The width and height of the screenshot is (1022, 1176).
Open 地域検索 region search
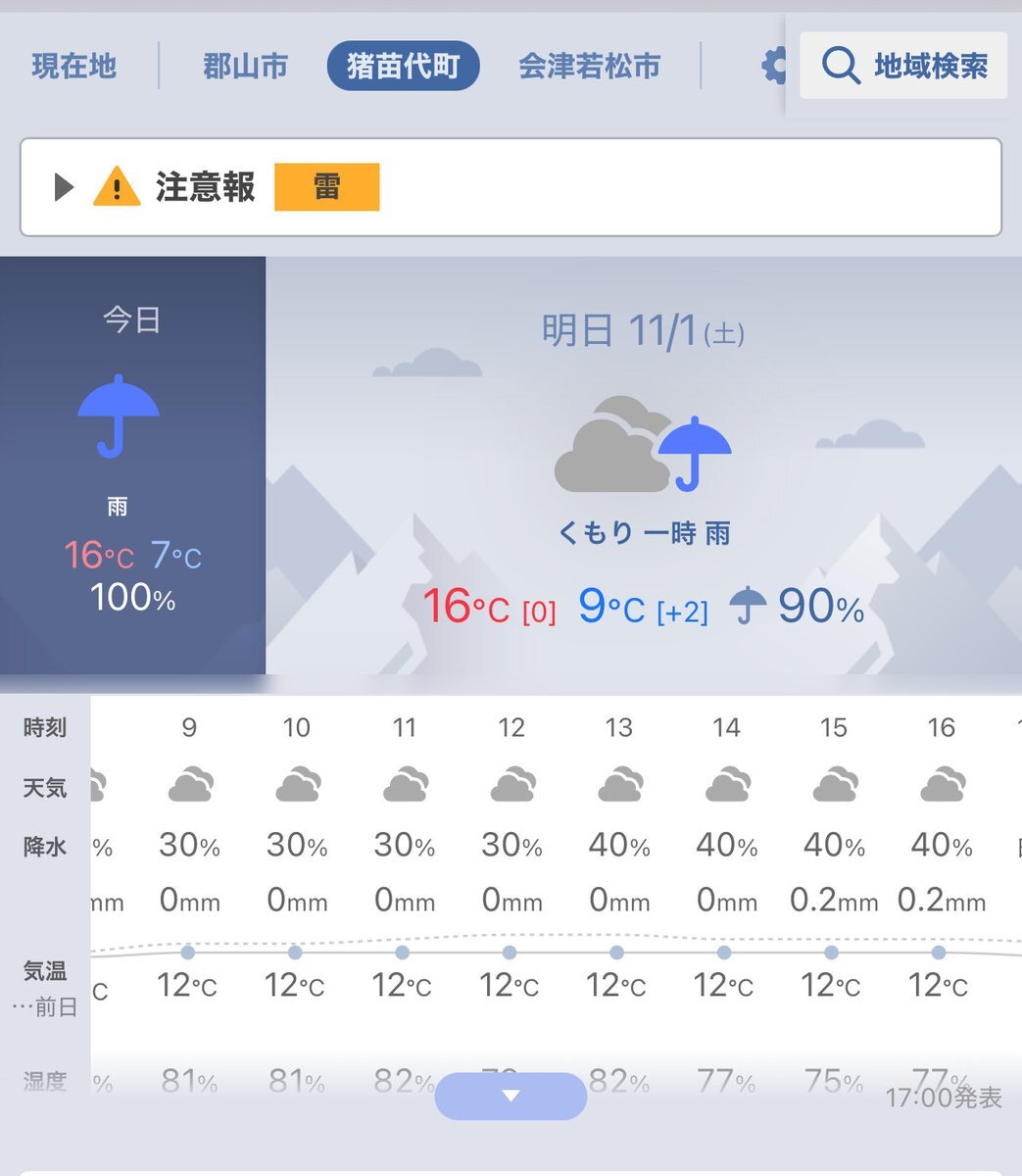tap(903, 66)
